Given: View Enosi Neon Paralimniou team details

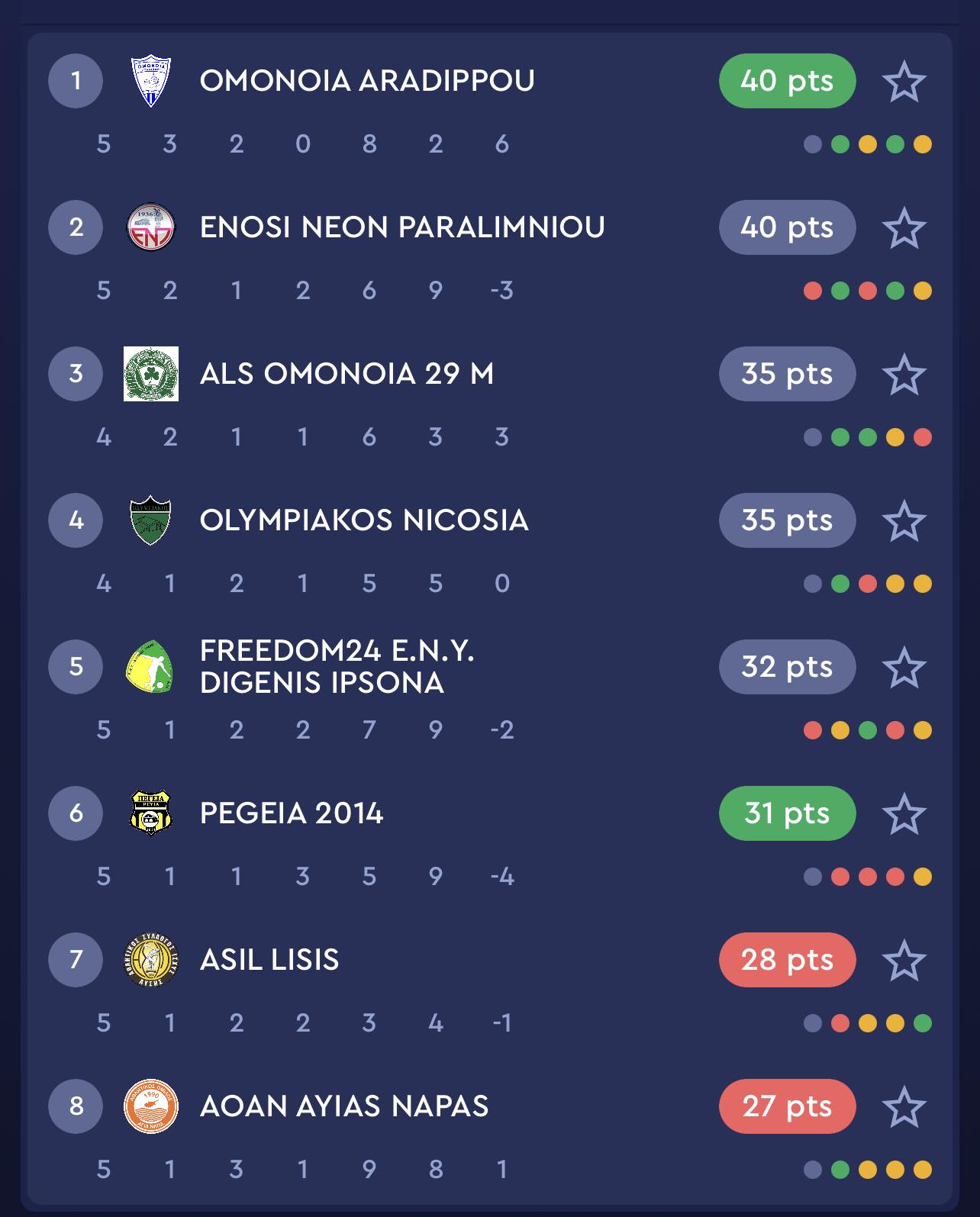Looking at the screenshot, I should pyautogui.click(x=401, y=227).
